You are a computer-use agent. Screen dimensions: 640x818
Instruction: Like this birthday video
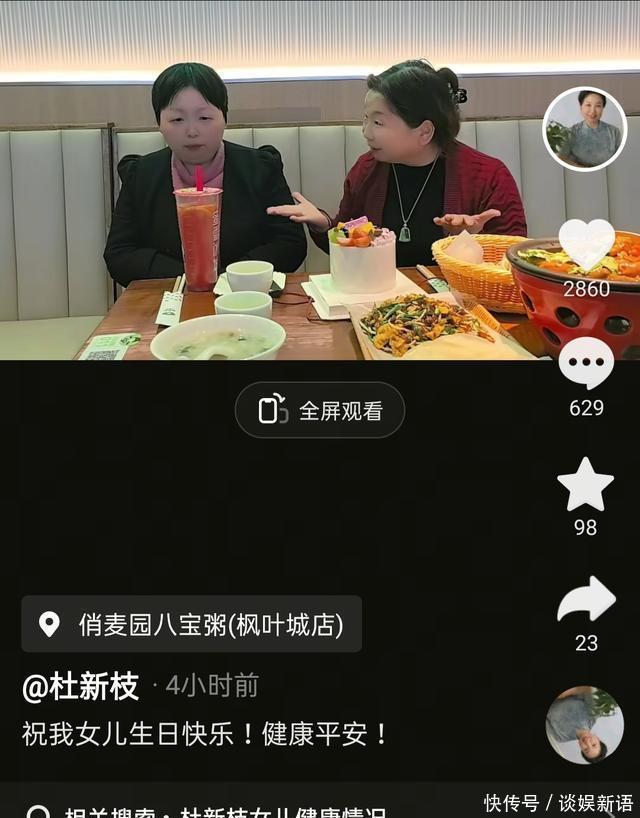point(585,245)
